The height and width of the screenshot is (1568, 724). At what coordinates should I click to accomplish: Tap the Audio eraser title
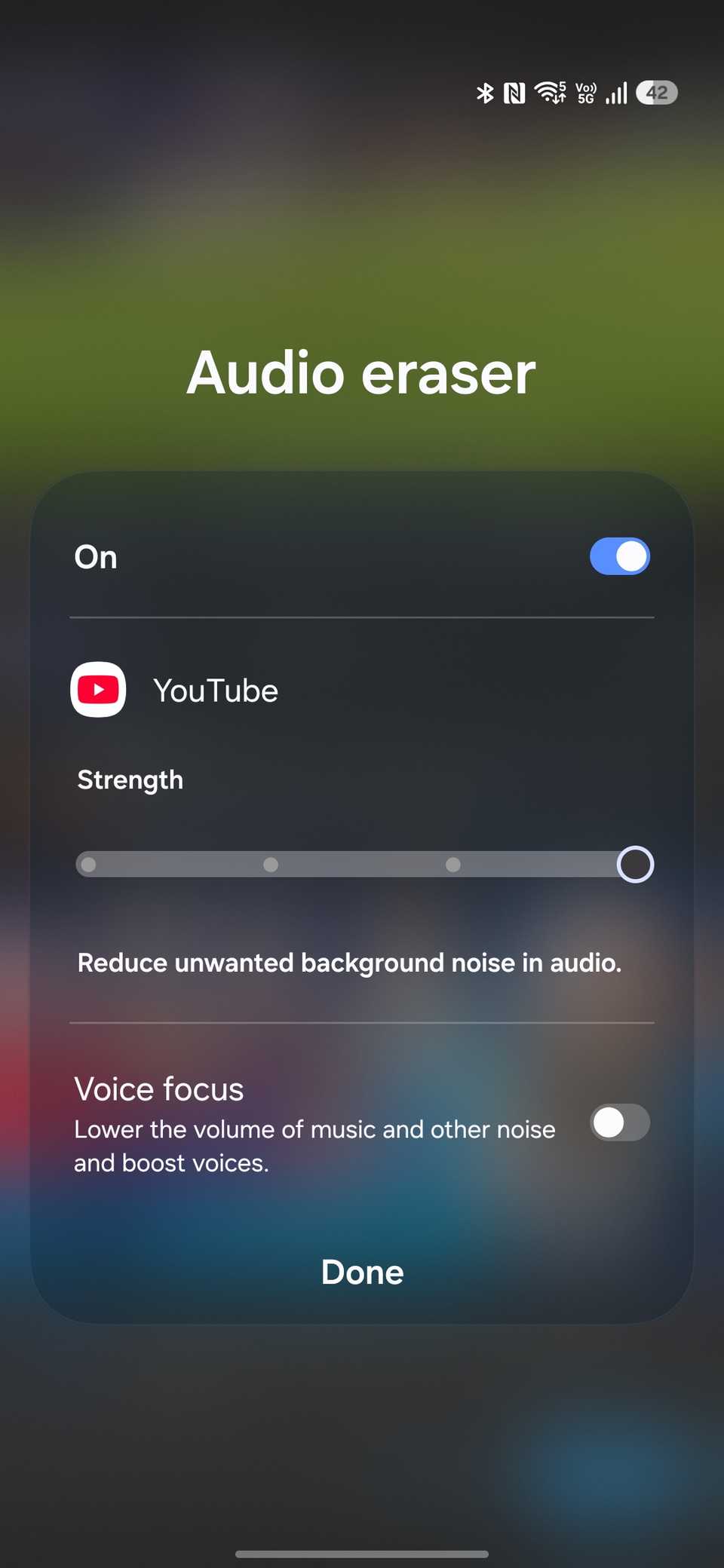pyautogui.click(x=362, y=372)
